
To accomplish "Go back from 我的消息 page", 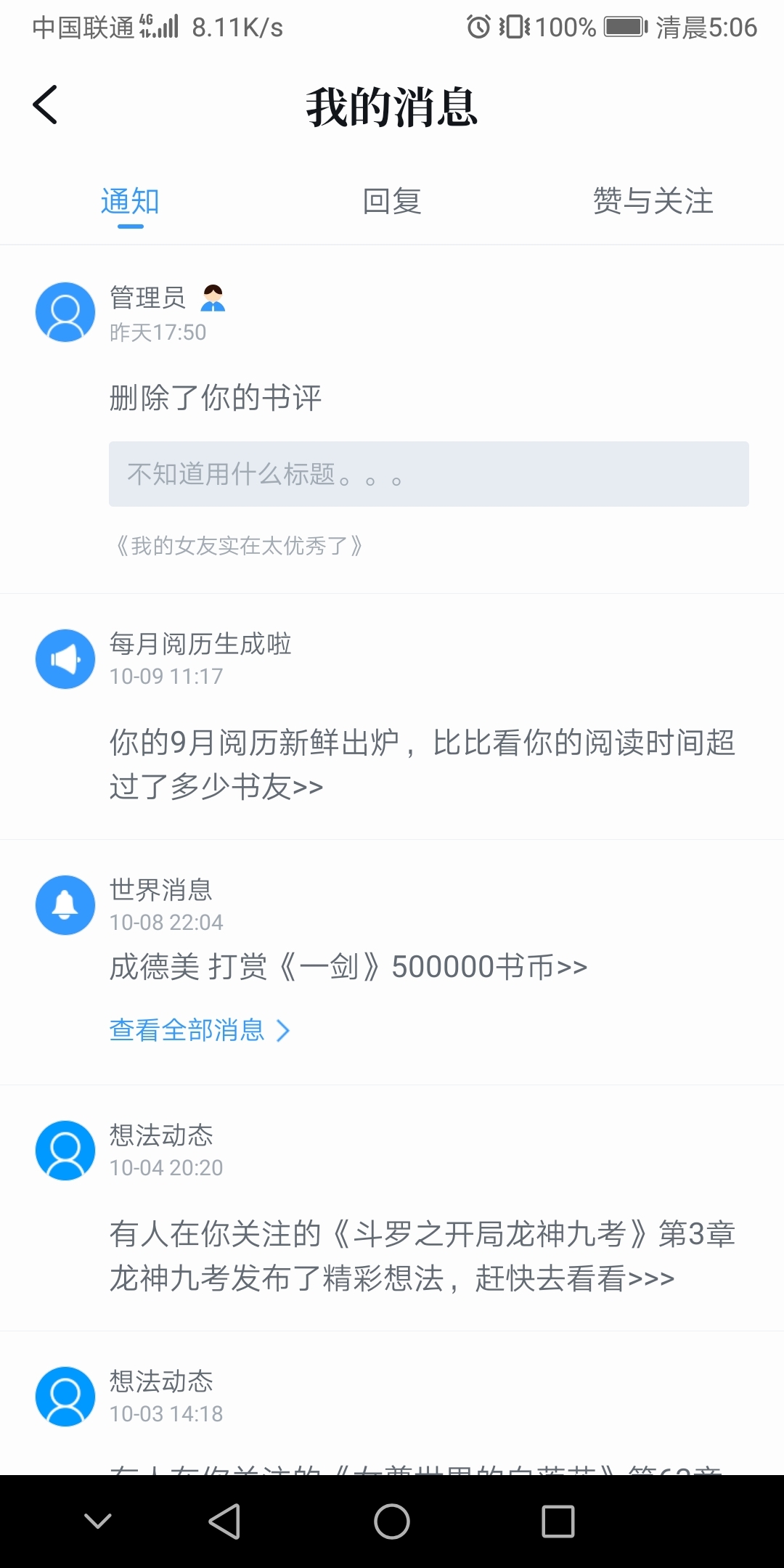I will point(45,105).
